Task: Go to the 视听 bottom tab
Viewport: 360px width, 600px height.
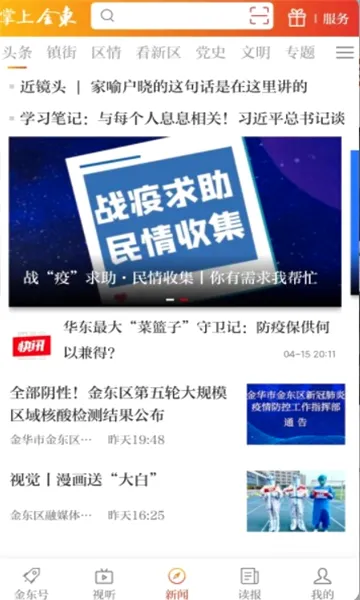Action: pyautogui.click(x=104, y=583)
